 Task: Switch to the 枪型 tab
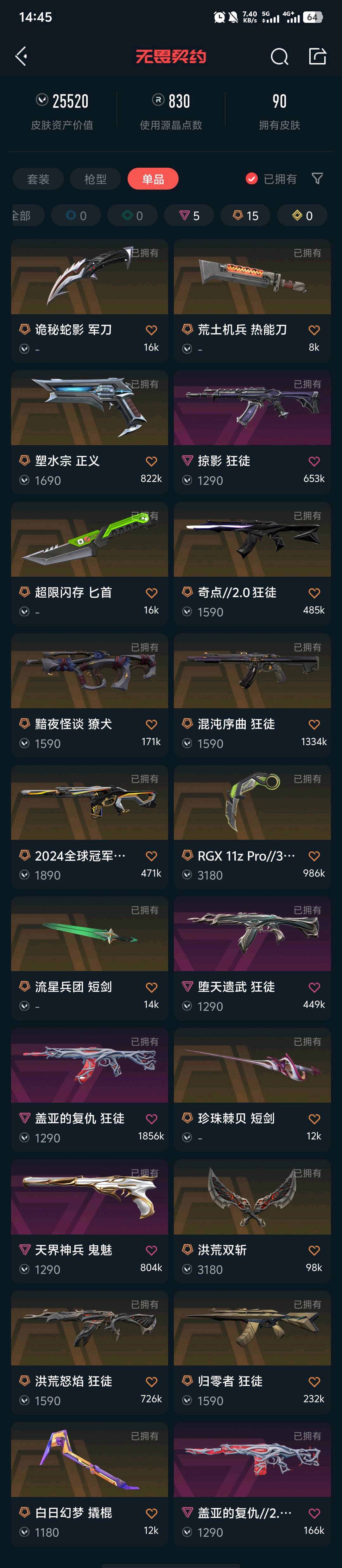(x=95, y=179)
